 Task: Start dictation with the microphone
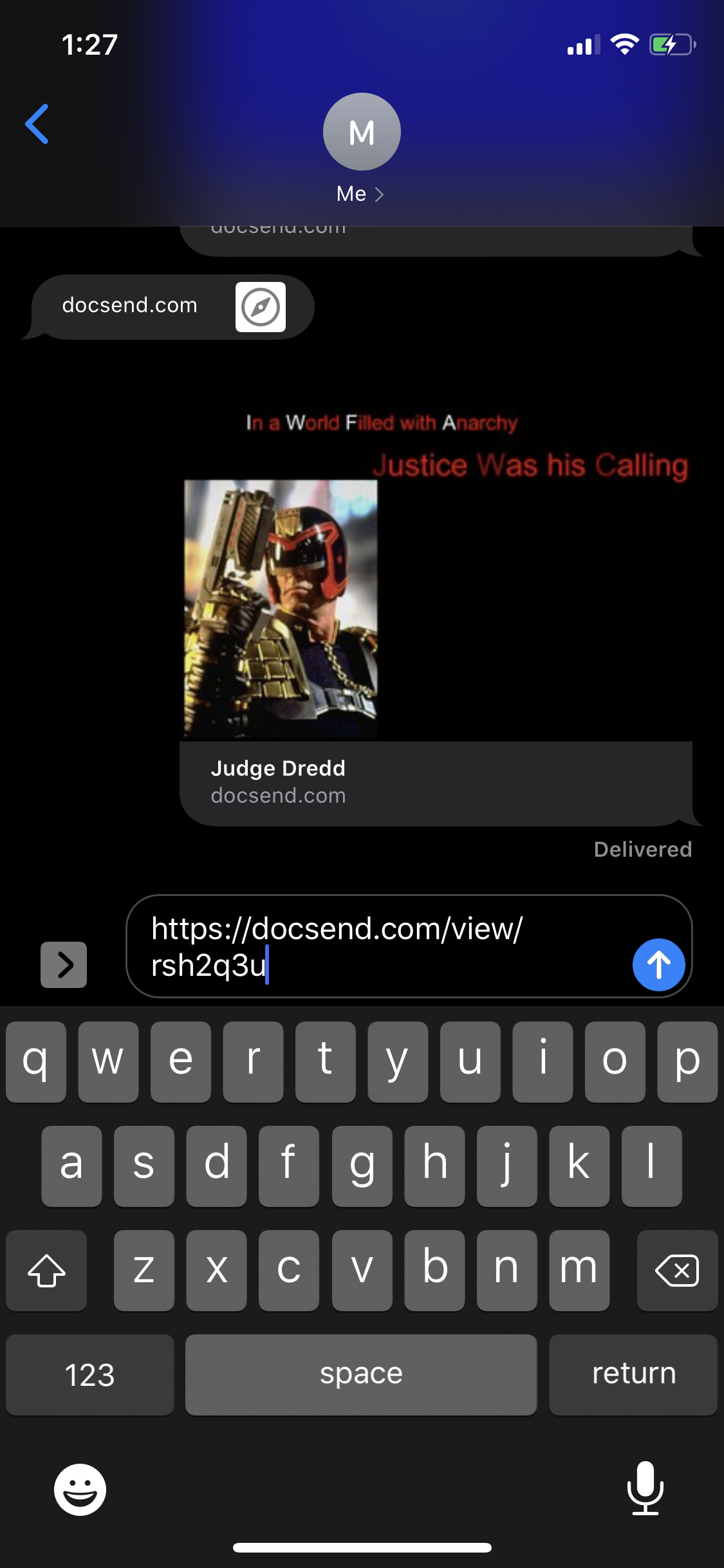coord(645,1488)
